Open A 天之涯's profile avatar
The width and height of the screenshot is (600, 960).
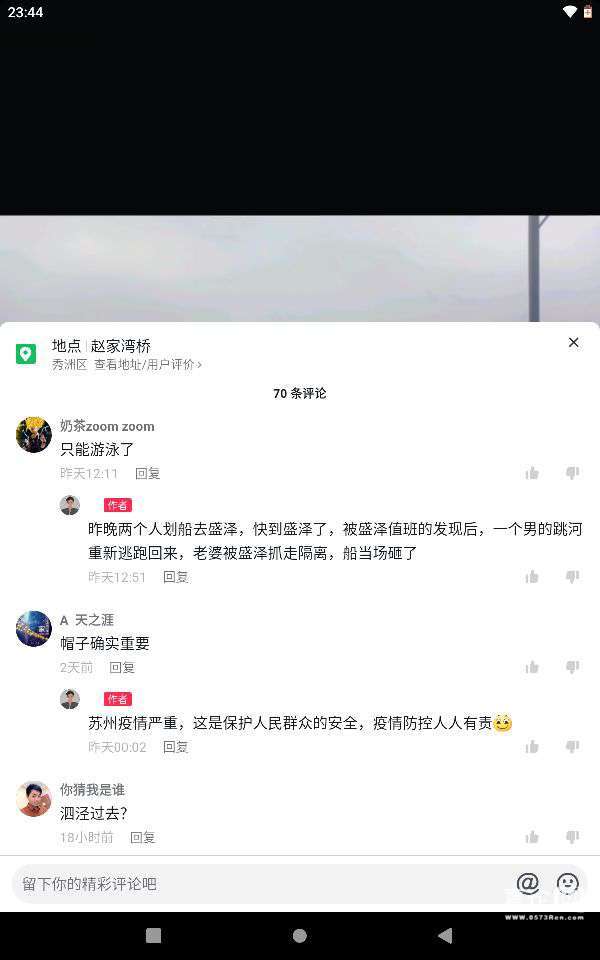[34, 629]
